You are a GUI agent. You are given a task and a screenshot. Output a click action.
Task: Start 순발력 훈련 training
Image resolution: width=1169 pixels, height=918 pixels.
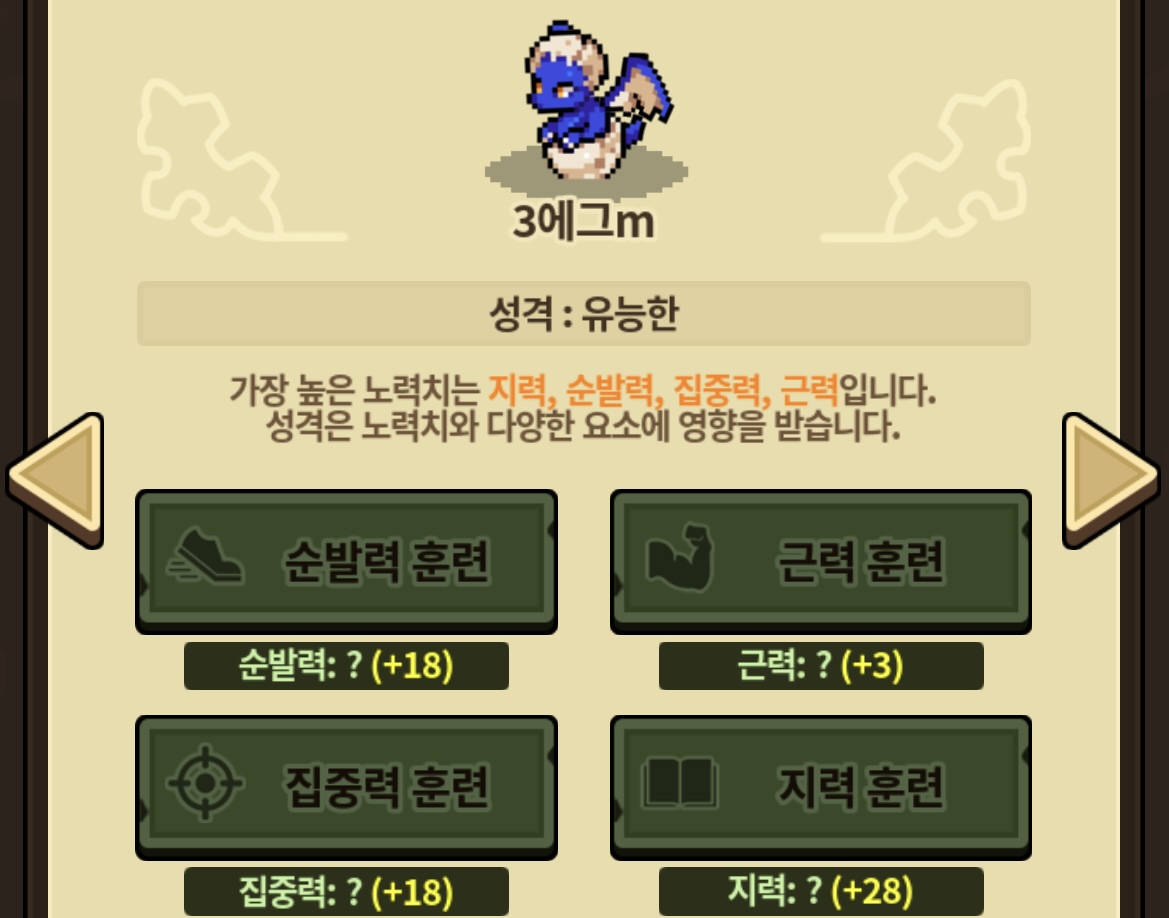(x=346, y=561)
